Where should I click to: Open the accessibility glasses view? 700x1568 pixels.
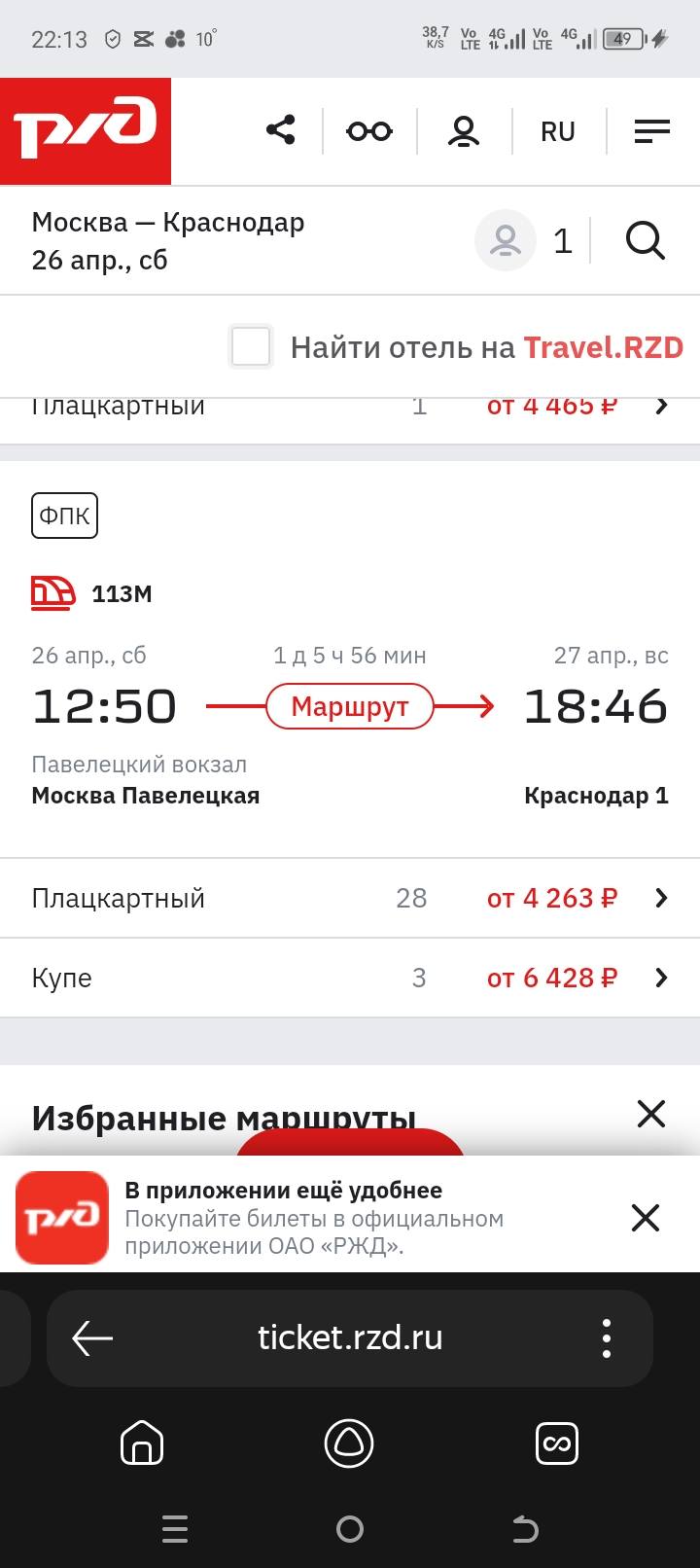(x=369, y=131)
